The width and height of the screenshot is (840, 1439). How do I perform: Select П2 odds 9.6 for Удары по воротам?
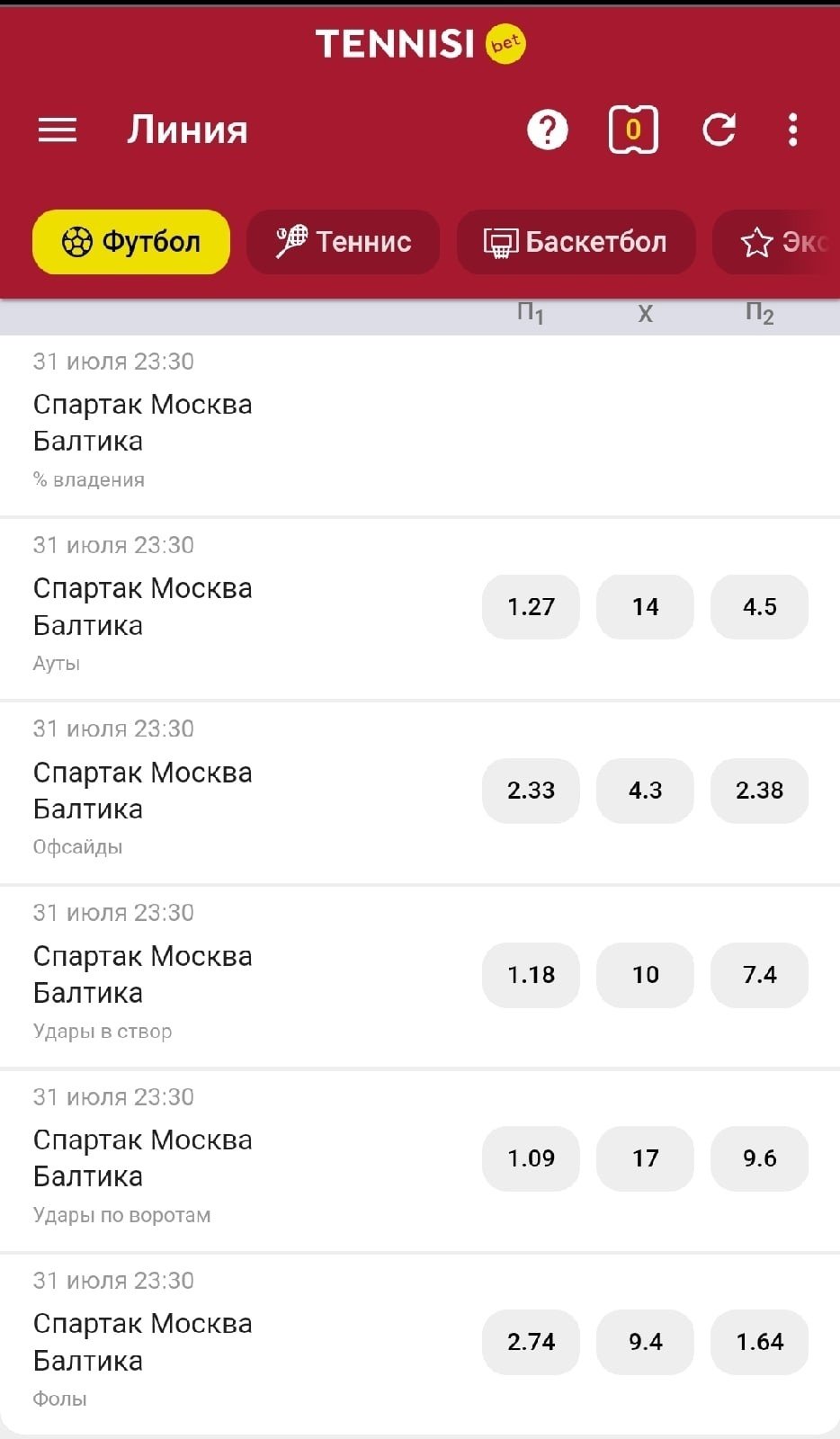[759, 1158]
